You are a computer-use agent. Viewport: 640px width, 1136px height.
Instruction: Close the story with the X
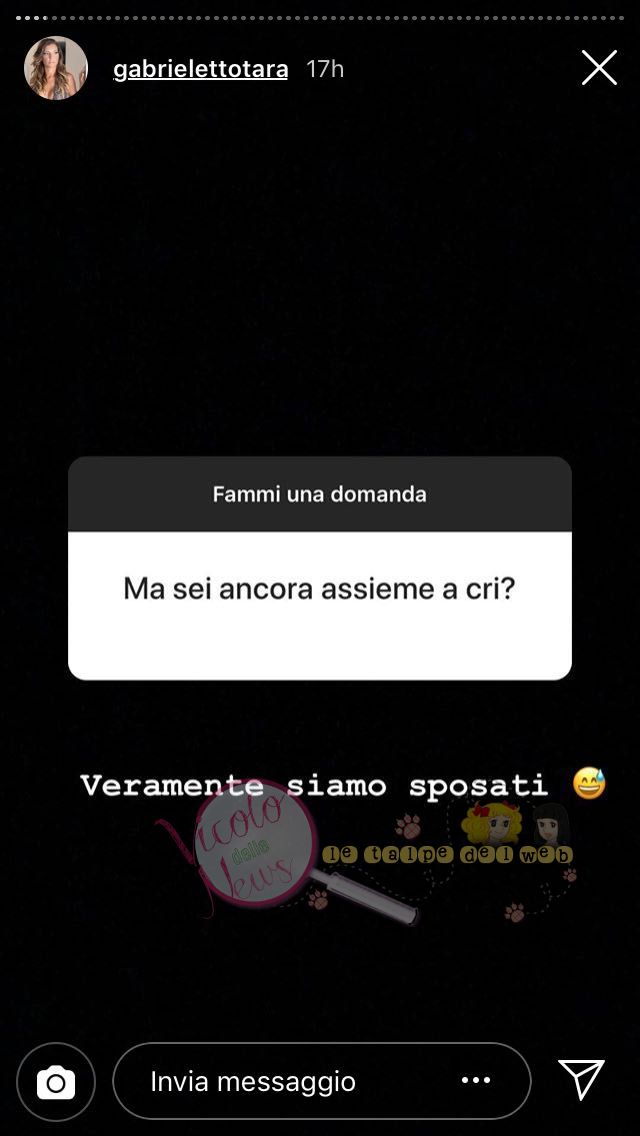click(x=599, y=68)
